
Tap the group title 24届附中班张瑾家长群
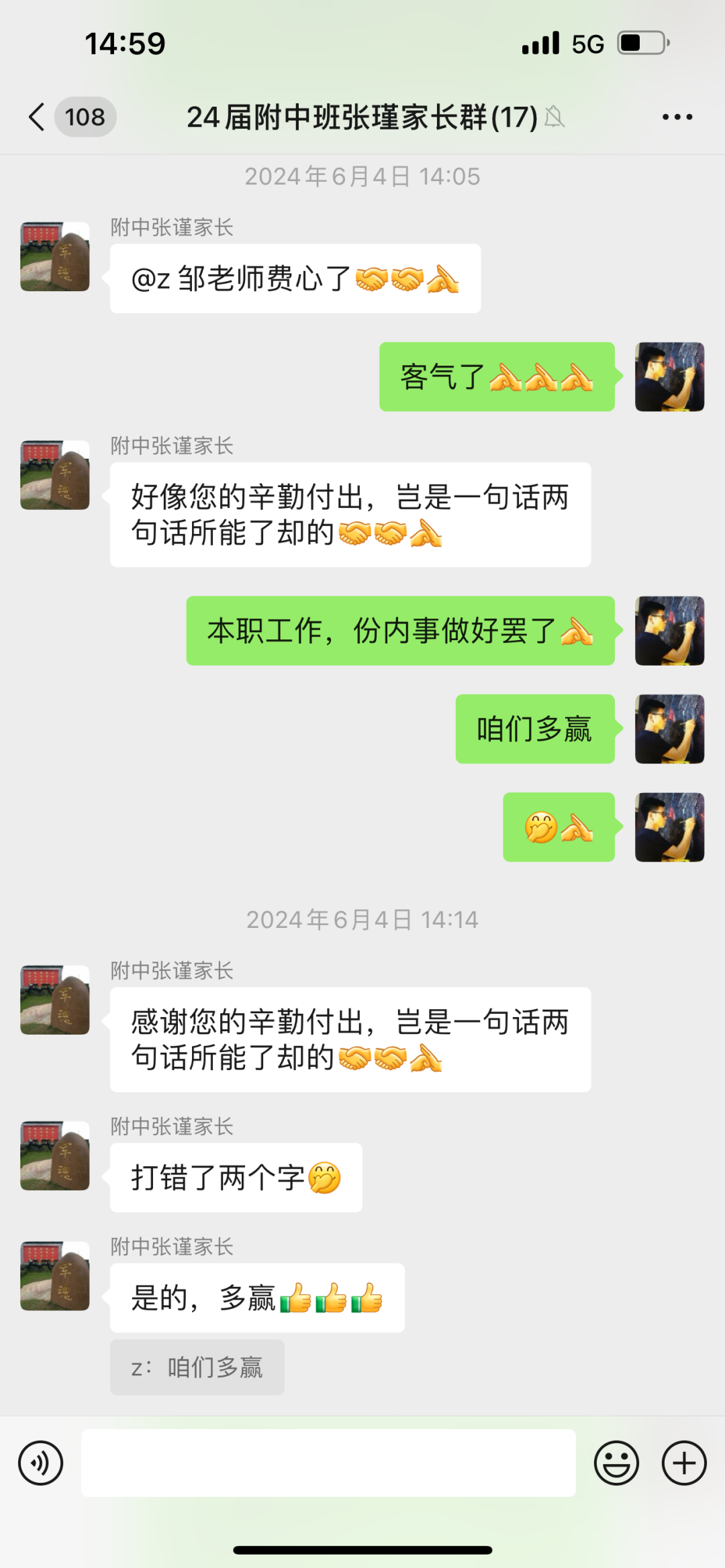(x=360, y=116)
